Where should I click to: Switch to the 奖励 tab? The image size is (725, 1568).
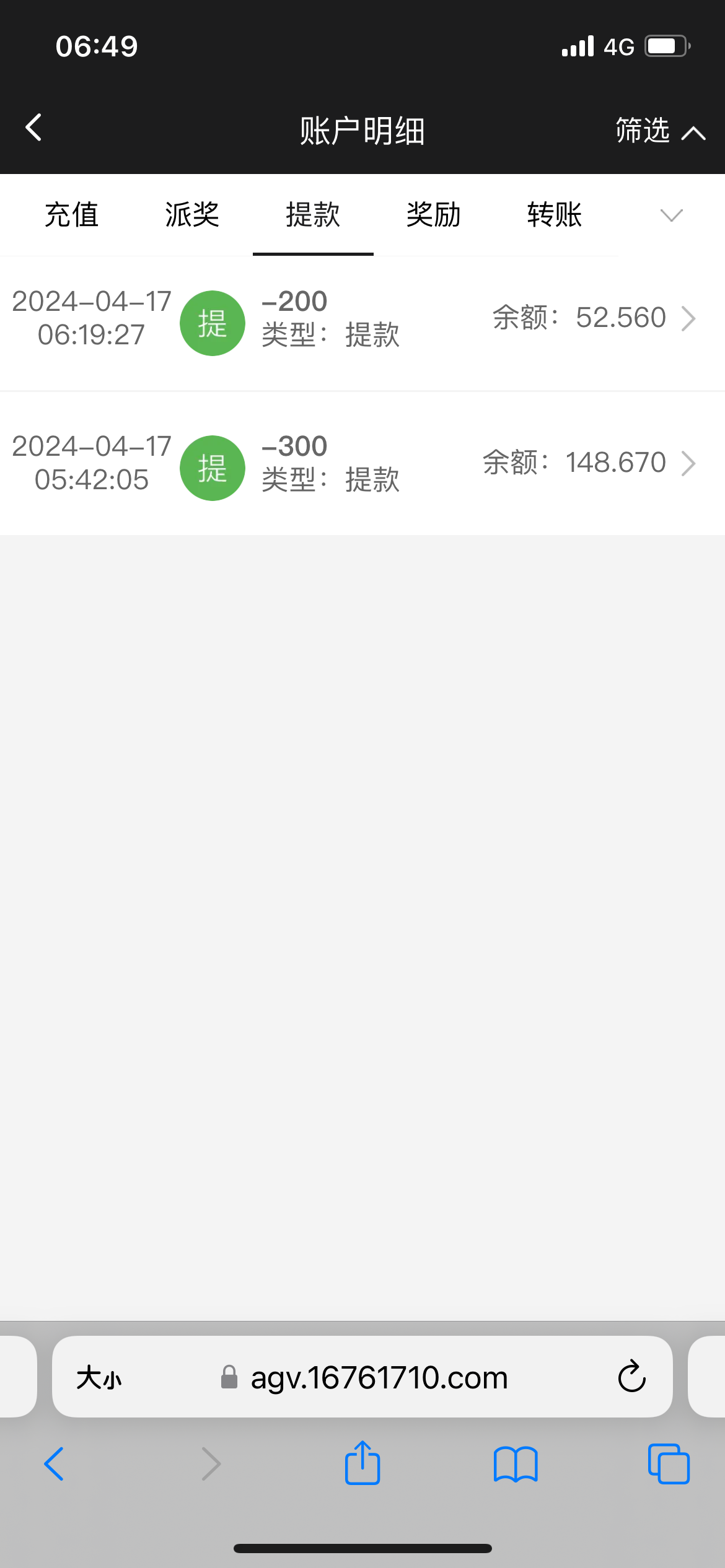[434, 216]
